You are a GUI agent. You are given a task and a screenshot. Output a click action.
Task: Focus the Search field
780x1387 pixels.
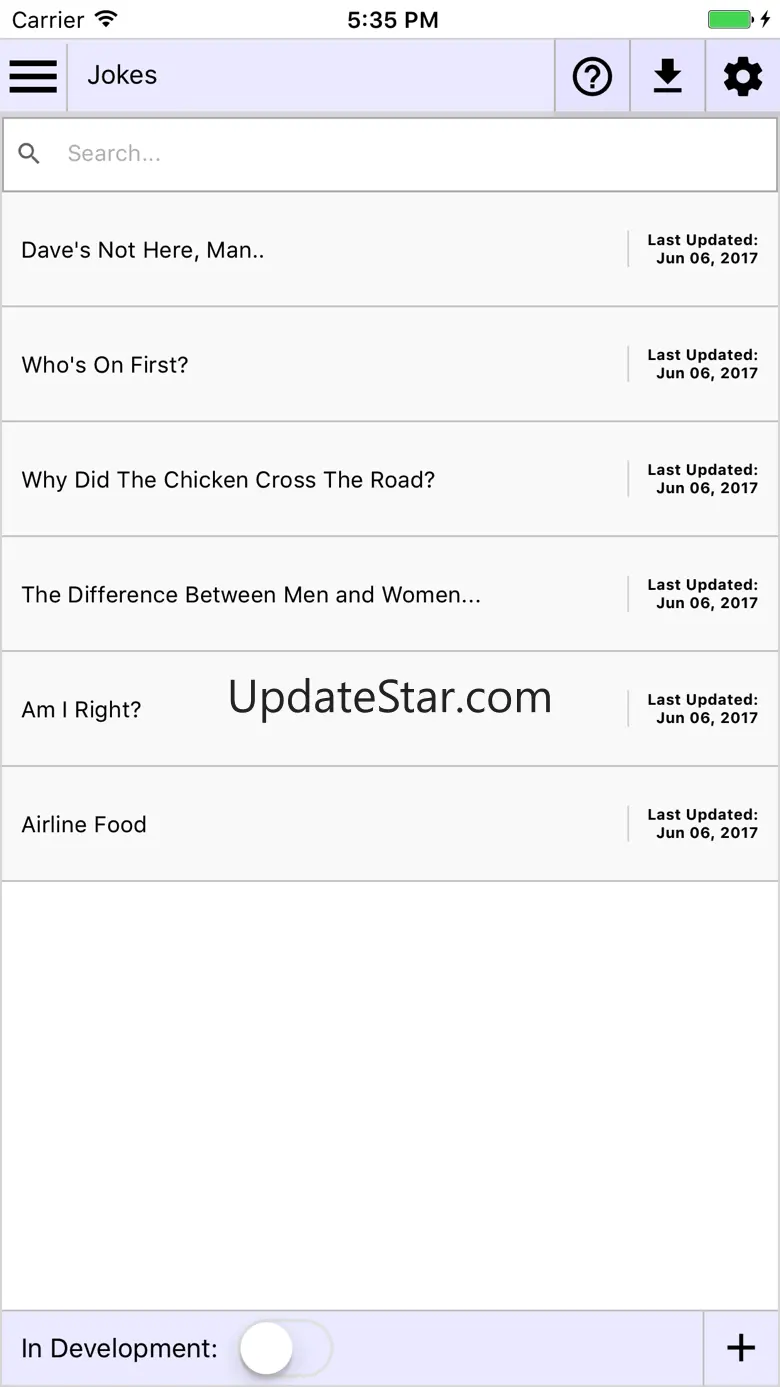pyautogui.click(x=400, y=154)
